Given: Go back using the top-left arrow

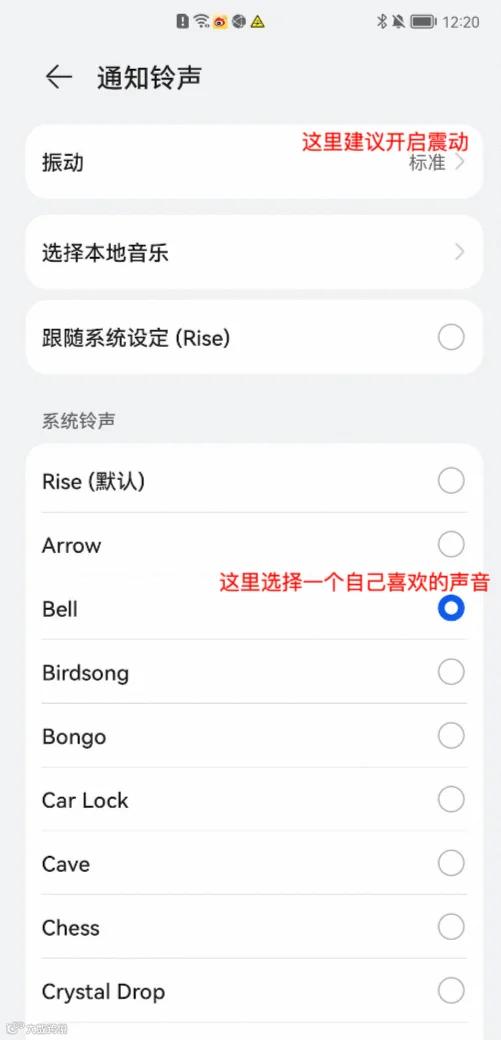Looking at the screenshot, I should [x=58, y=78].
